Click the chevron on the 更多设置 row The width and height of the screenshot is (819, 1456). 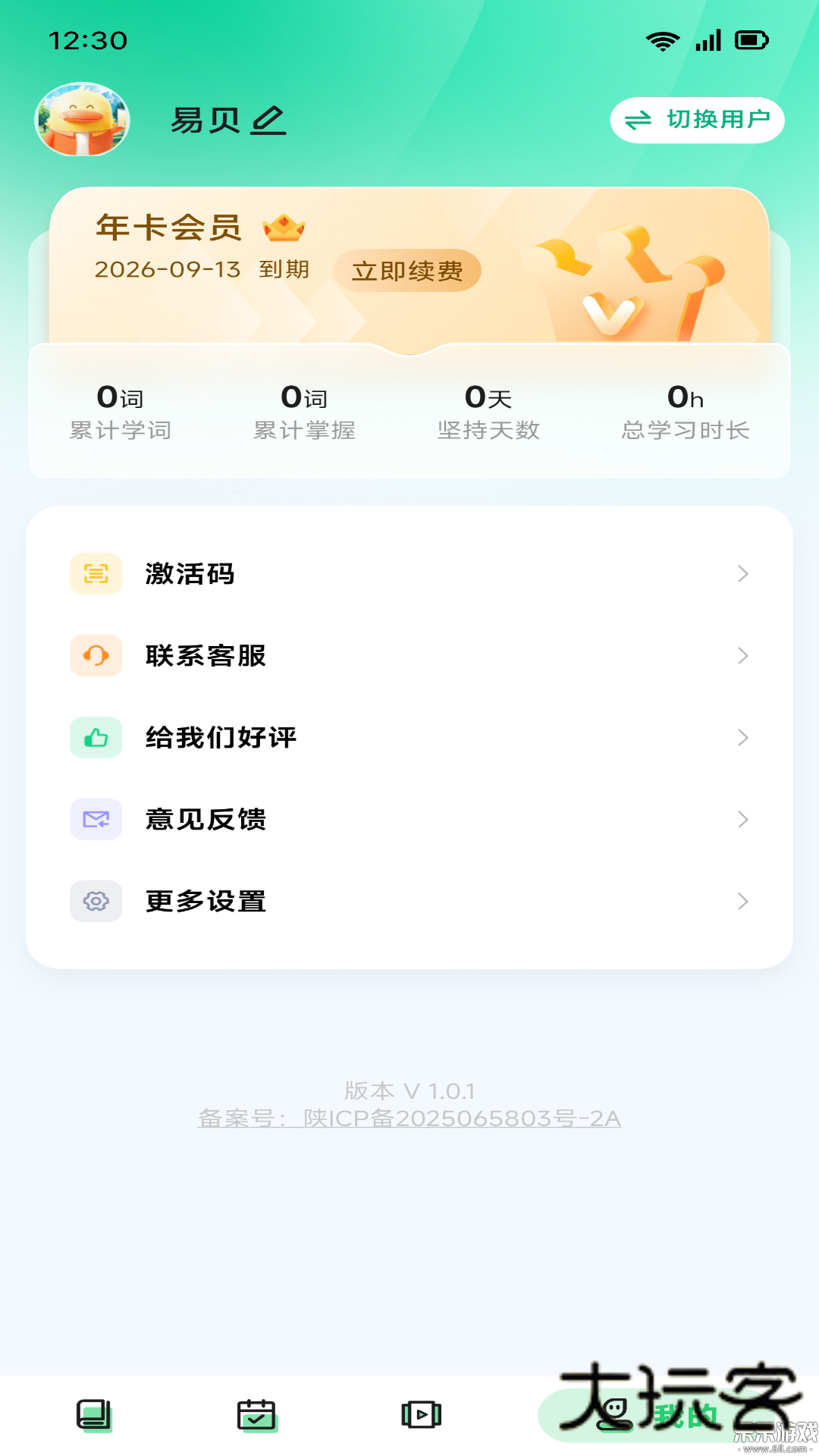[744, 901]
